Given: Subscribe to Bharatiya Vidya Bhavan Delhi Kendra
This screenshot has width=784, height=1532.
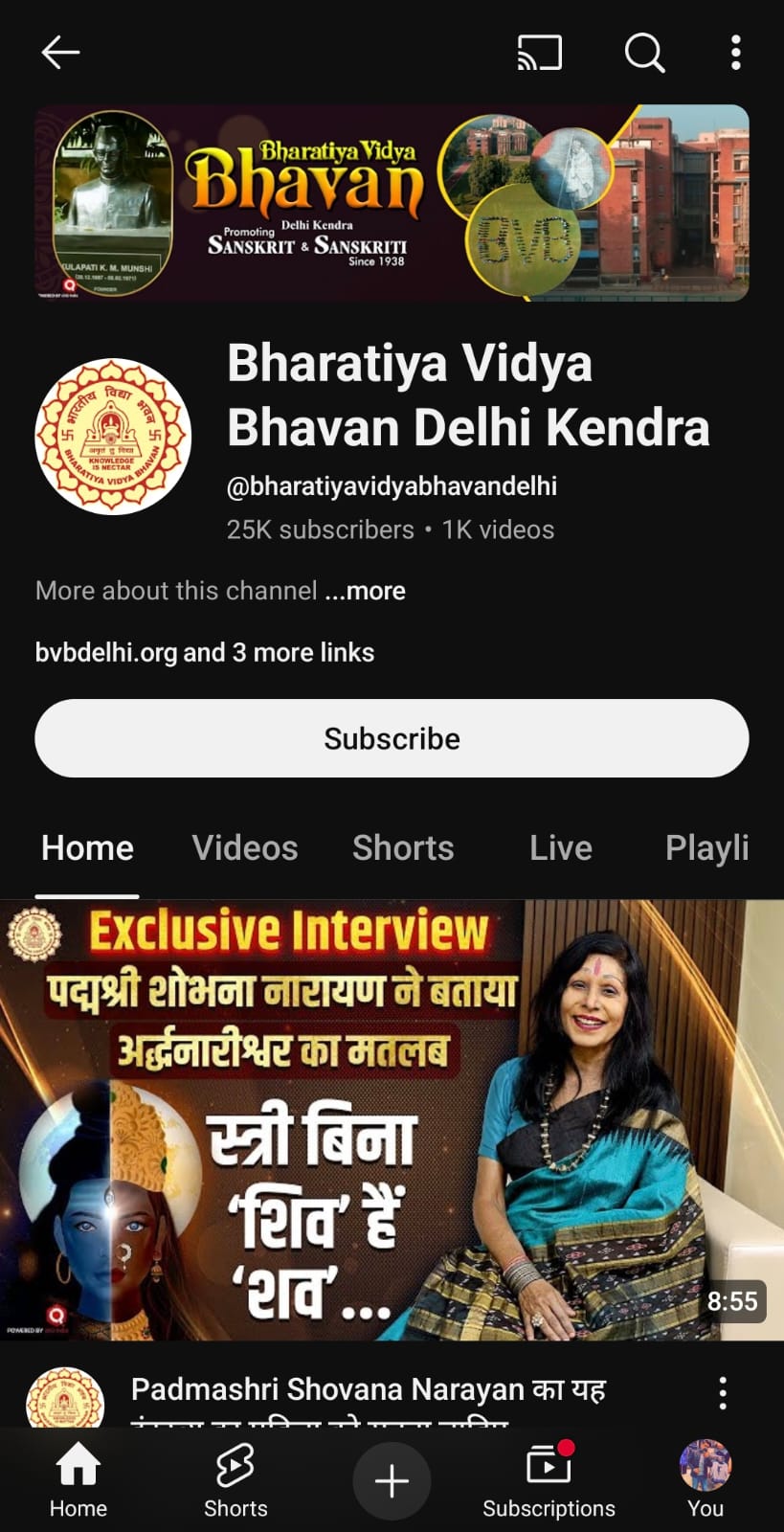Looking at the screenshot, I should pos(392,738).
